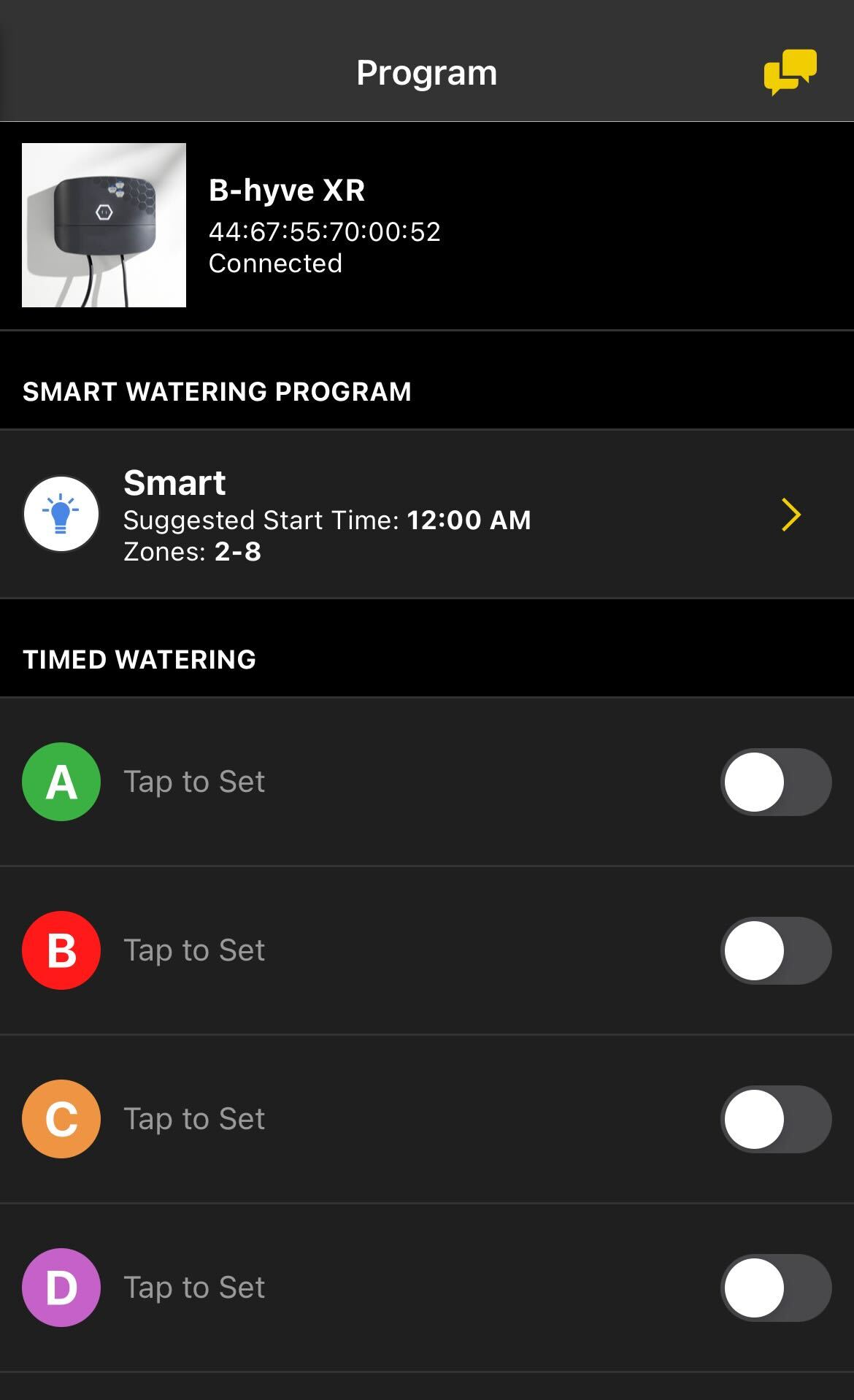Viewport: 854px width, 1400px height.
Task: Open program B Tap to Set
Action: [193, 950]
